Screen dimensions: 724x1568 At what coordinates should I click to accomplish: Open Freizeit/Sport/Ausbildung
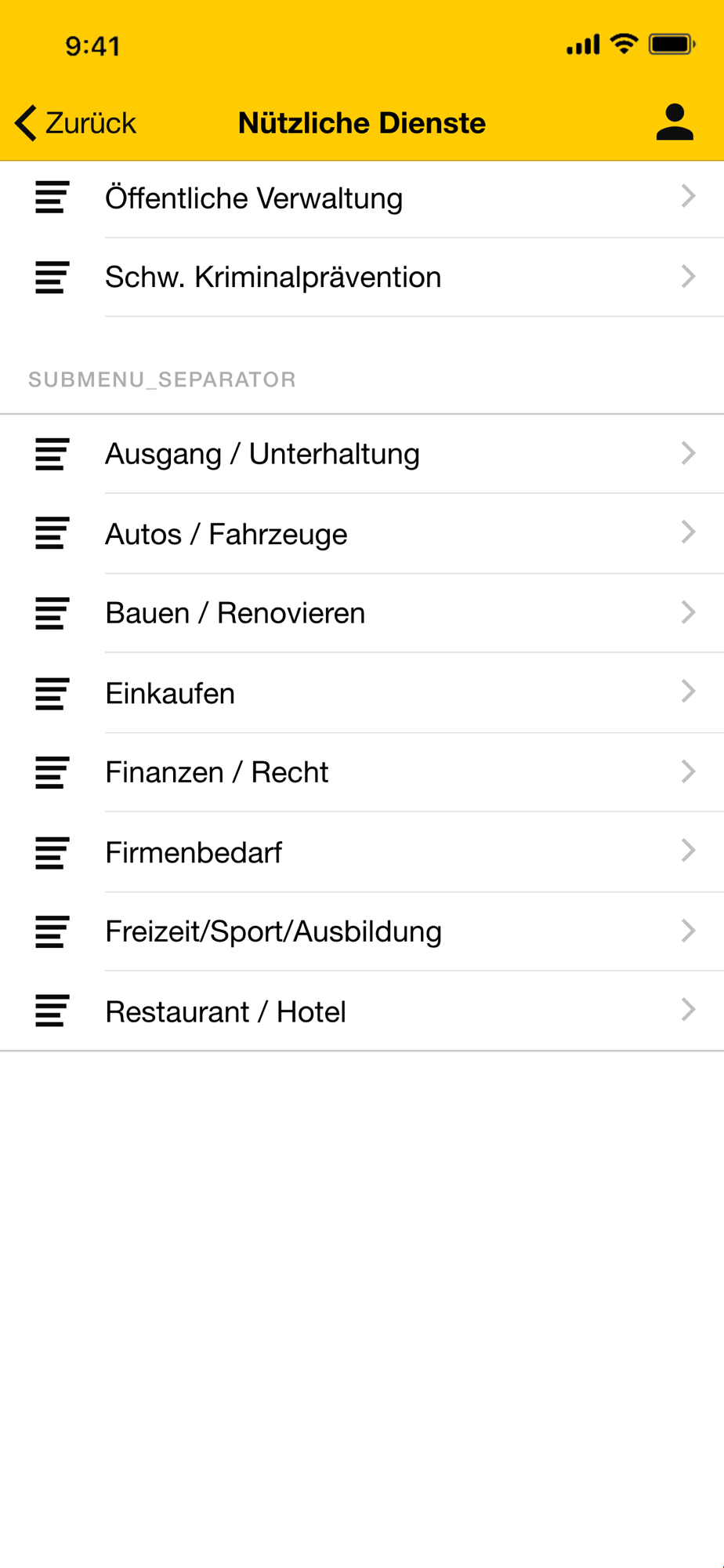tap(362, 931)
